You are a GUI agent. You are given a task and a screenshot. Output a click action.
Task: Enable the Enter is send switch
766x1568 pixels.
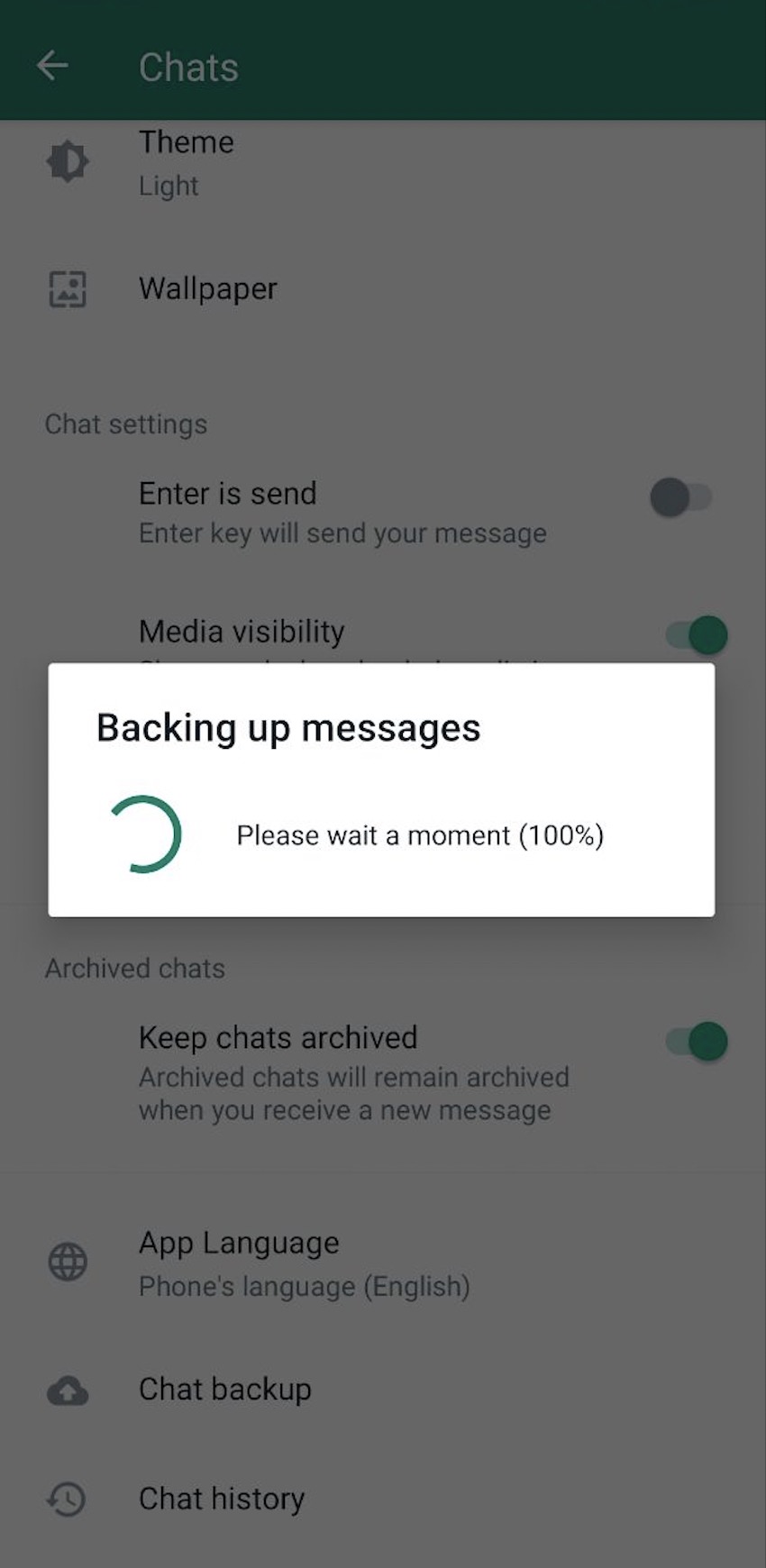pyautogui.click(x=681, y=497)
